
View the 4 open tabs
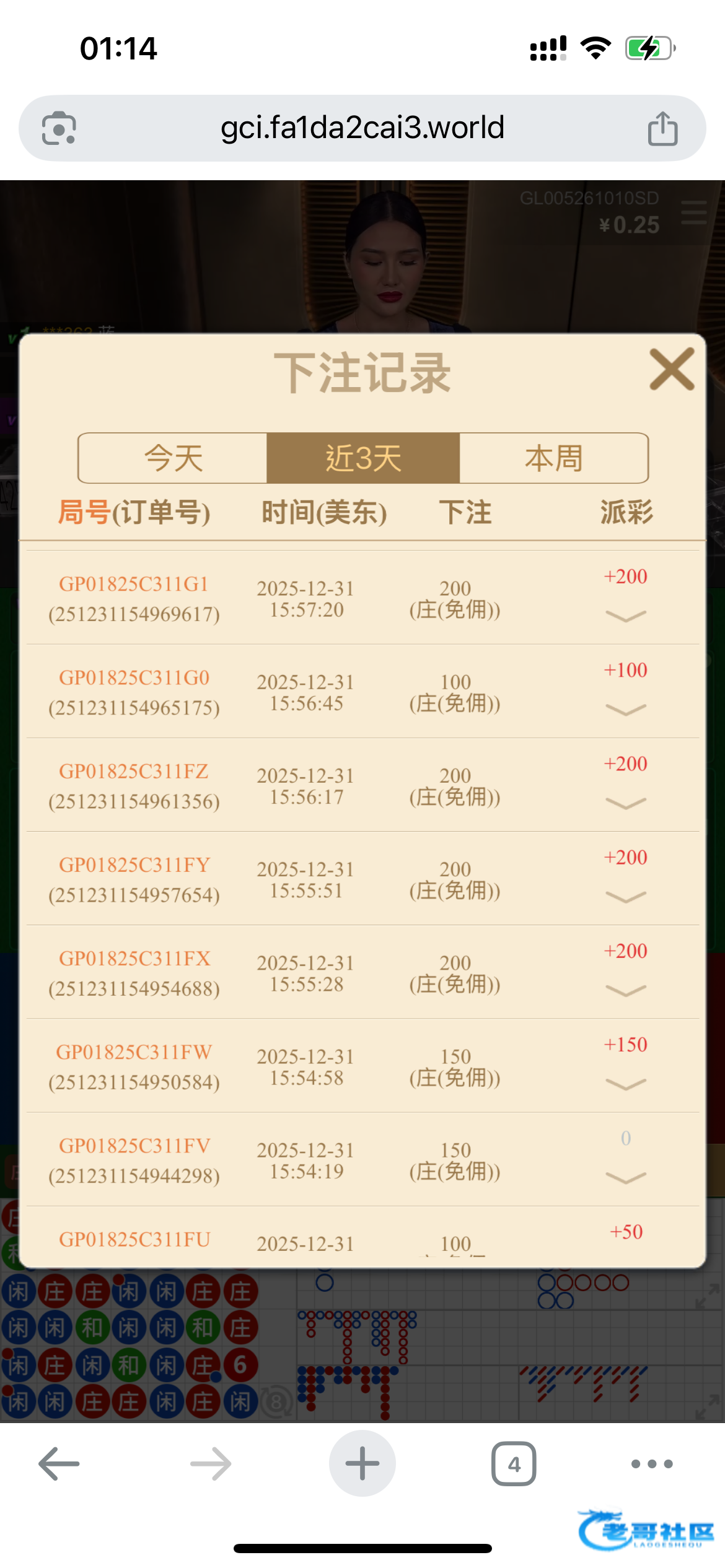coord(514,1464)
